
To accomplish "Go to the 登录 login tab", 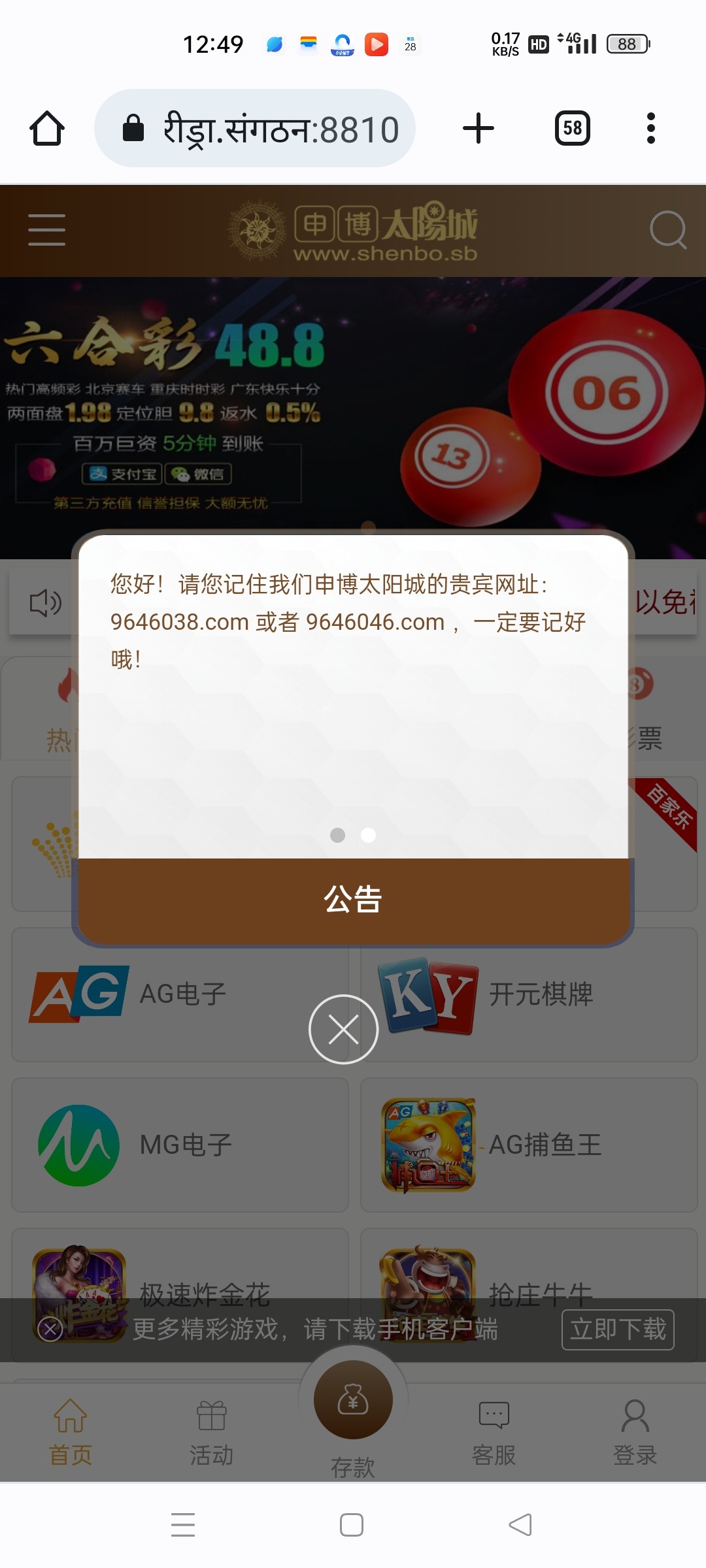I will [635, 1433].
